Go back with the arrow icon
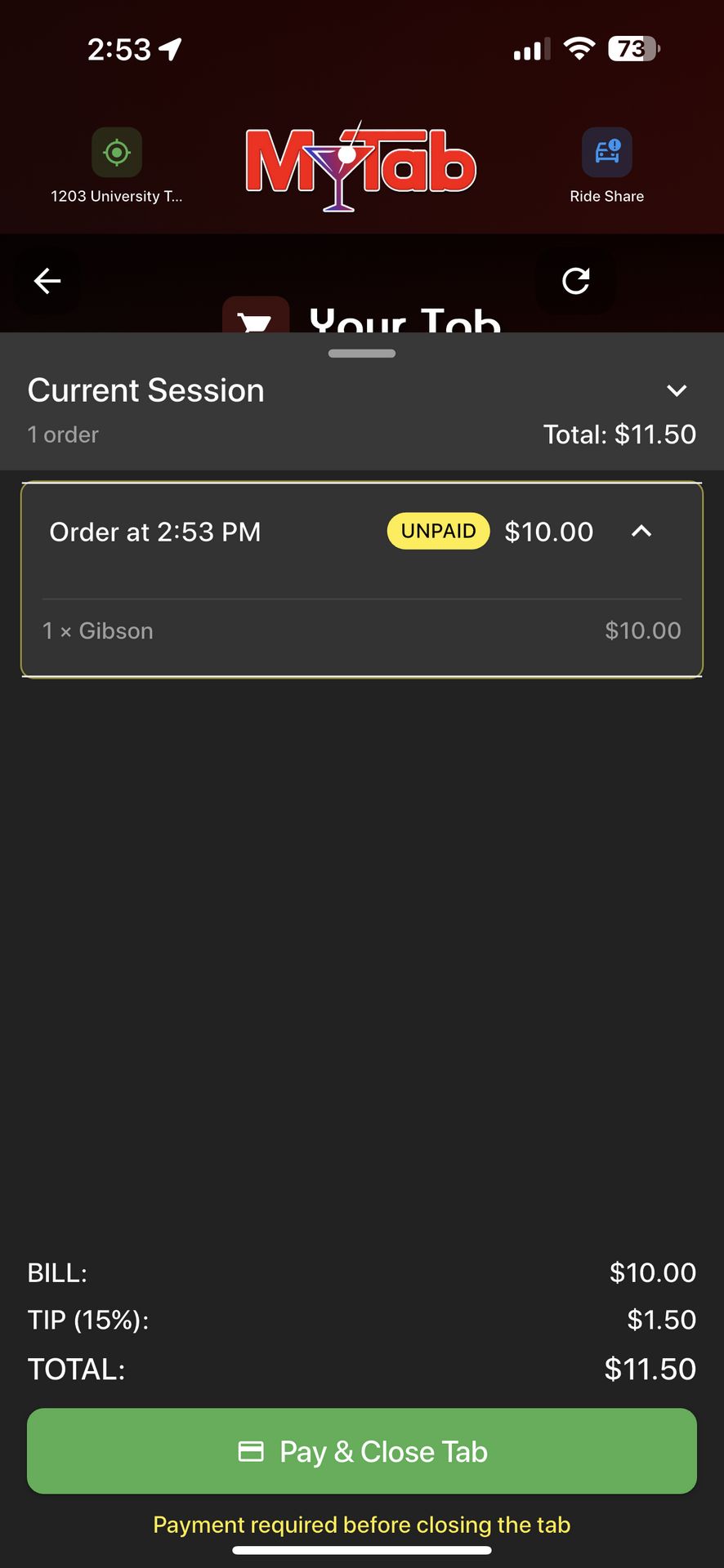Viewport: 724px width, 1568px height. 47,281
